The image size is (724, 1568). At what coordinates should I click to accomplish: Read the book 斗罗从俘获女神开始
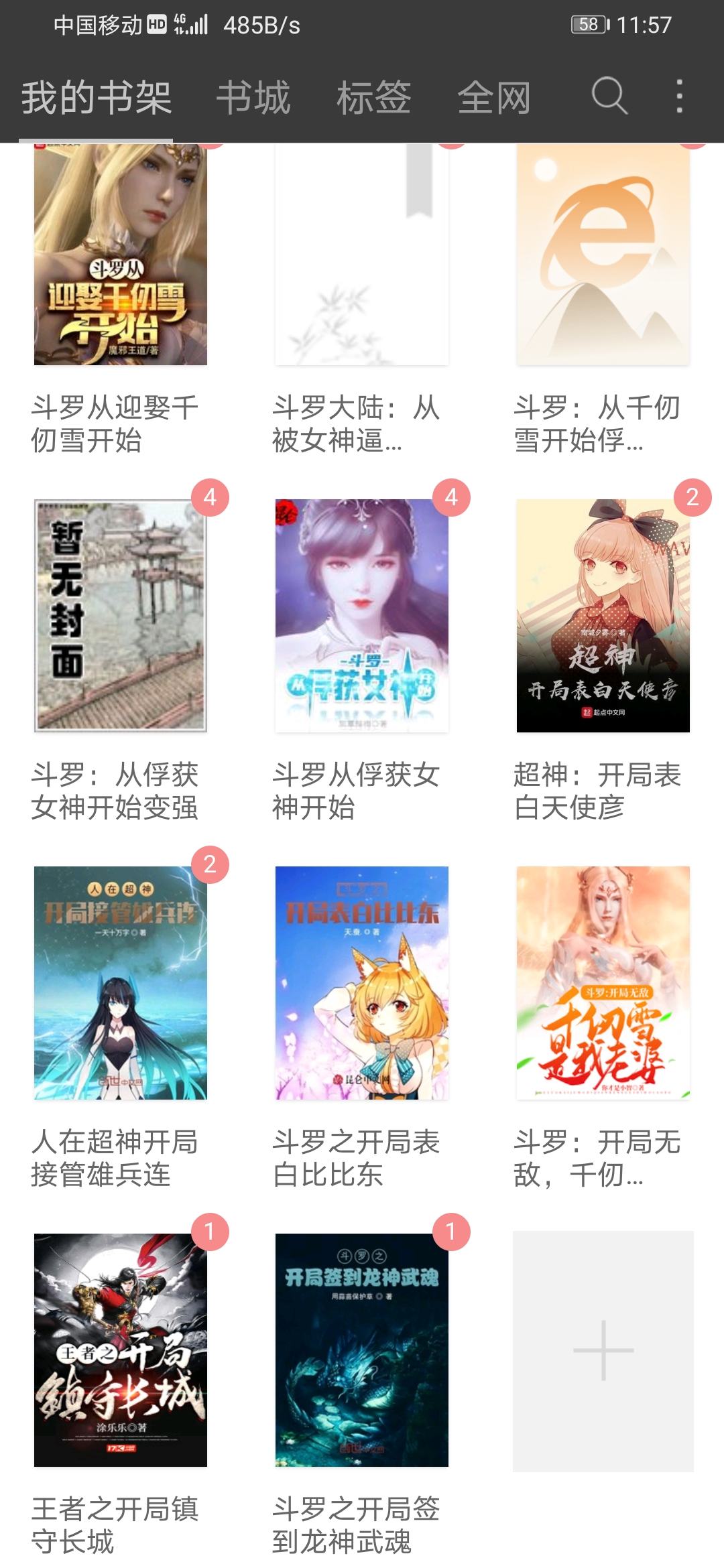[x=362, y=615]
